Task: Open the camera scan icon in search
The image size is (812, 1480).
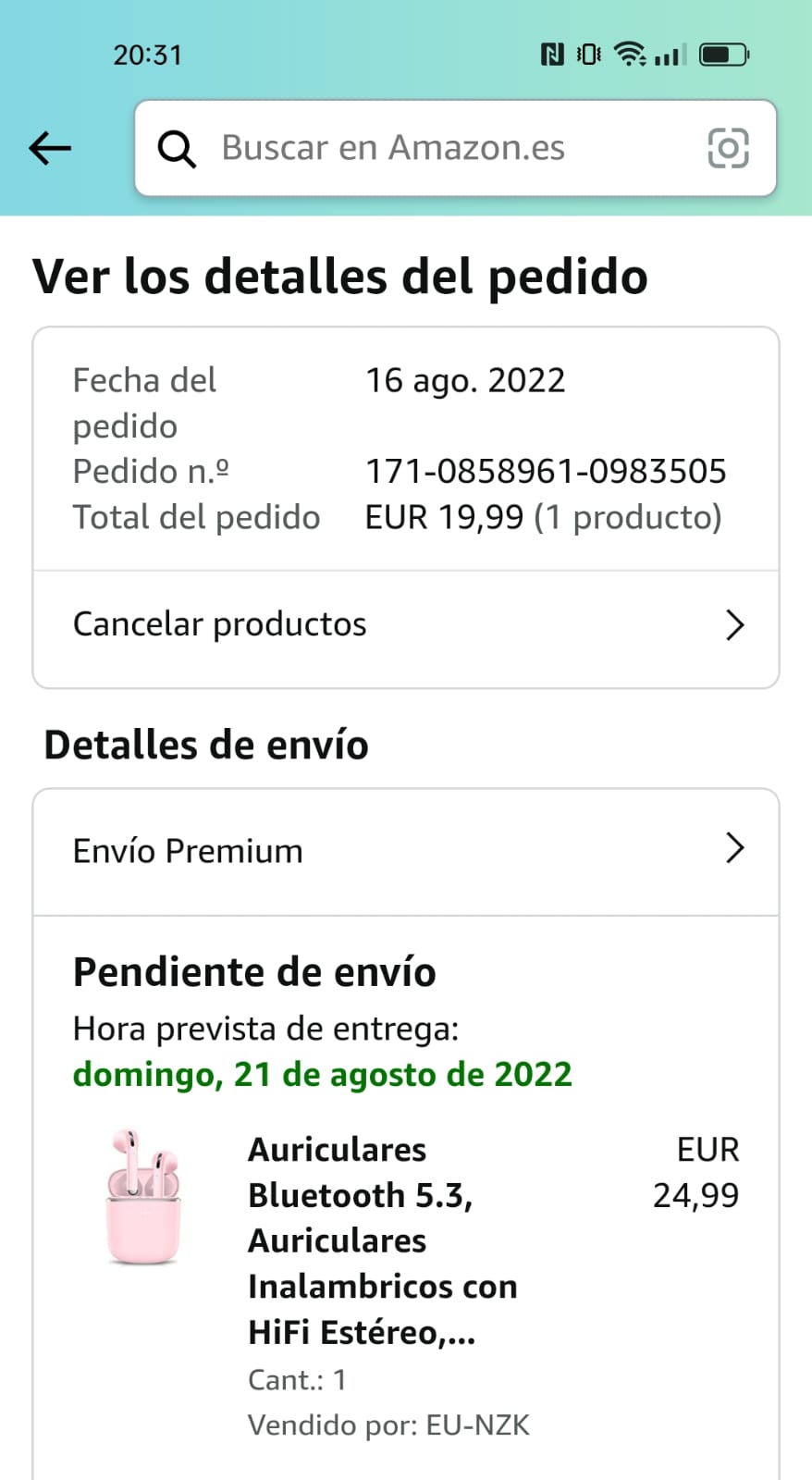Action: [x=727, y=148]
